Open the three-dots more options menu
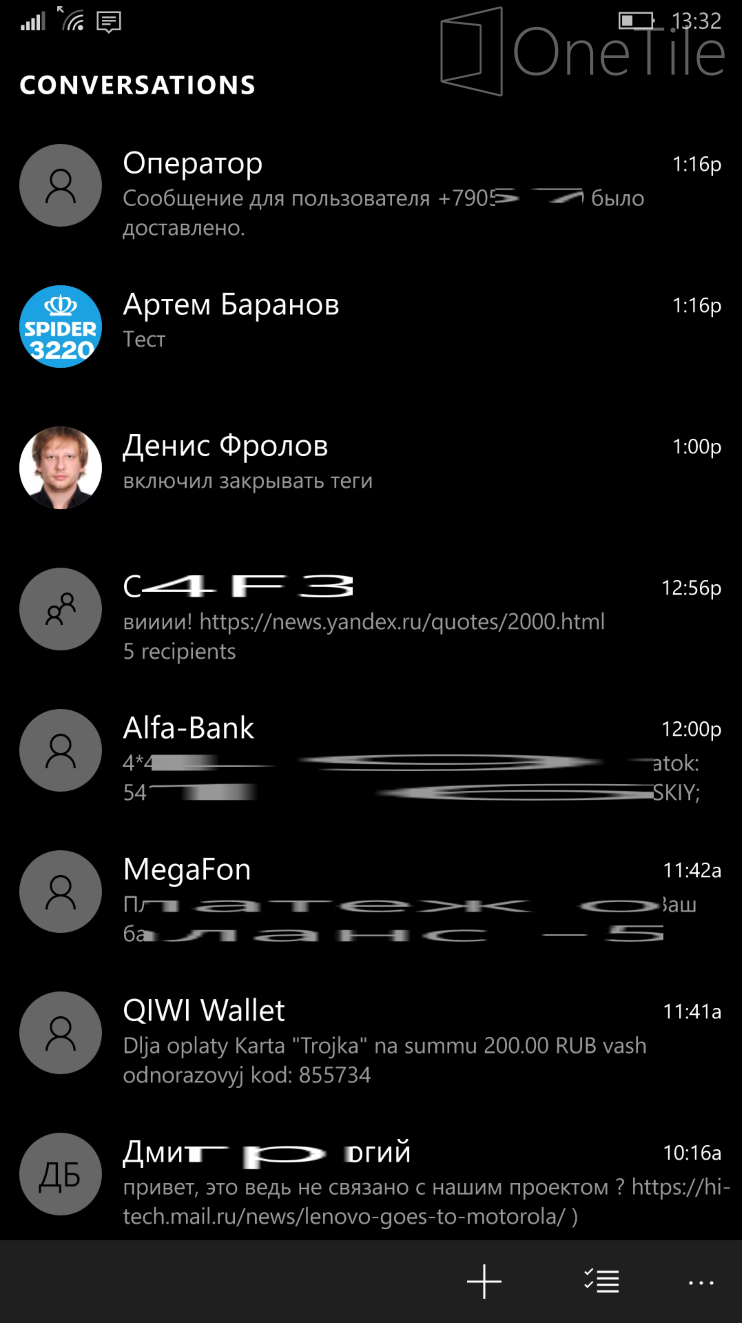742x1323 pixels. click(x=701, y=1282)
